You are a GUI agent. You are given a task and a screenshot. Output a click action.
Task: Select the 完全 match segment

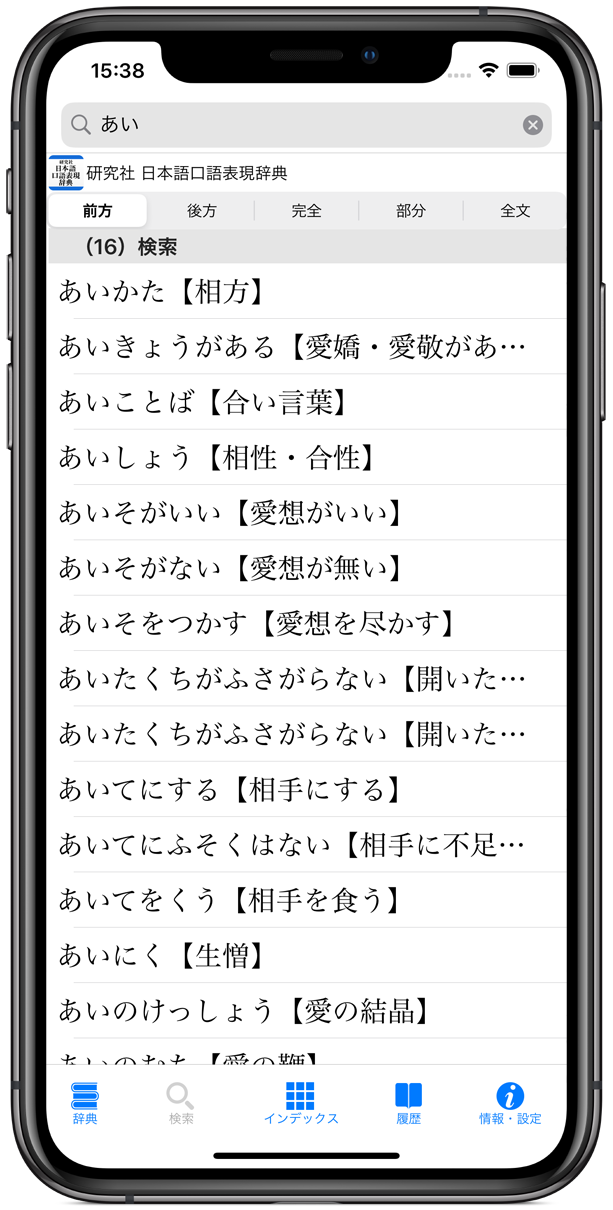[x=307, y=211]
